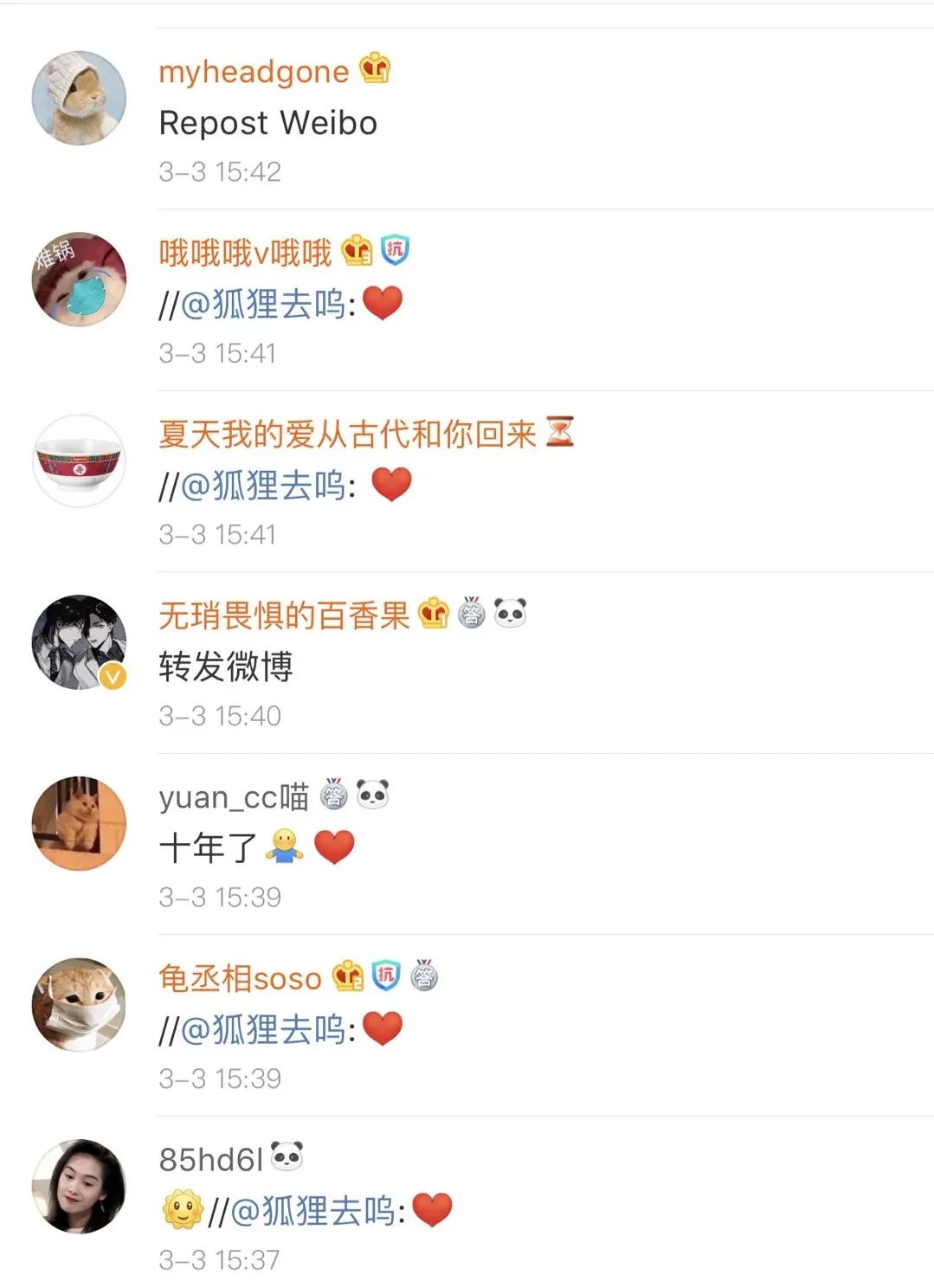Click the 3-3 15:42 timestamp under myheadgone

coord(219,171)
